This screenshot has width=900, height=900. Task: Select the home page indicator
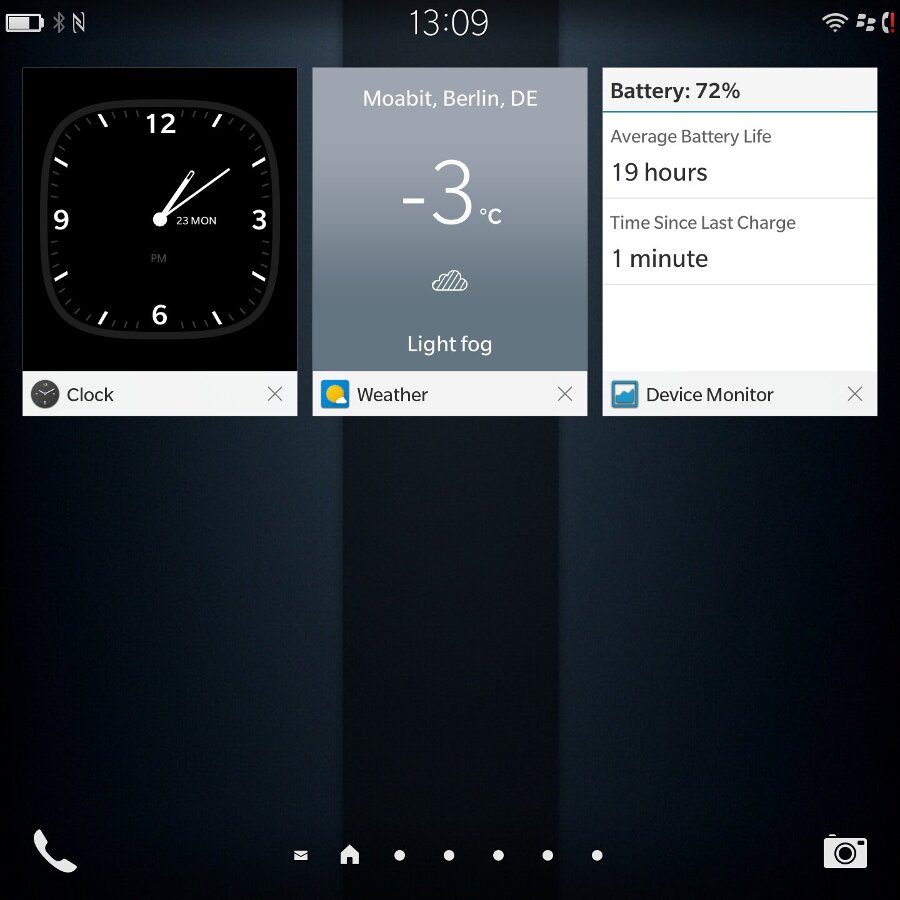(350, 855)
